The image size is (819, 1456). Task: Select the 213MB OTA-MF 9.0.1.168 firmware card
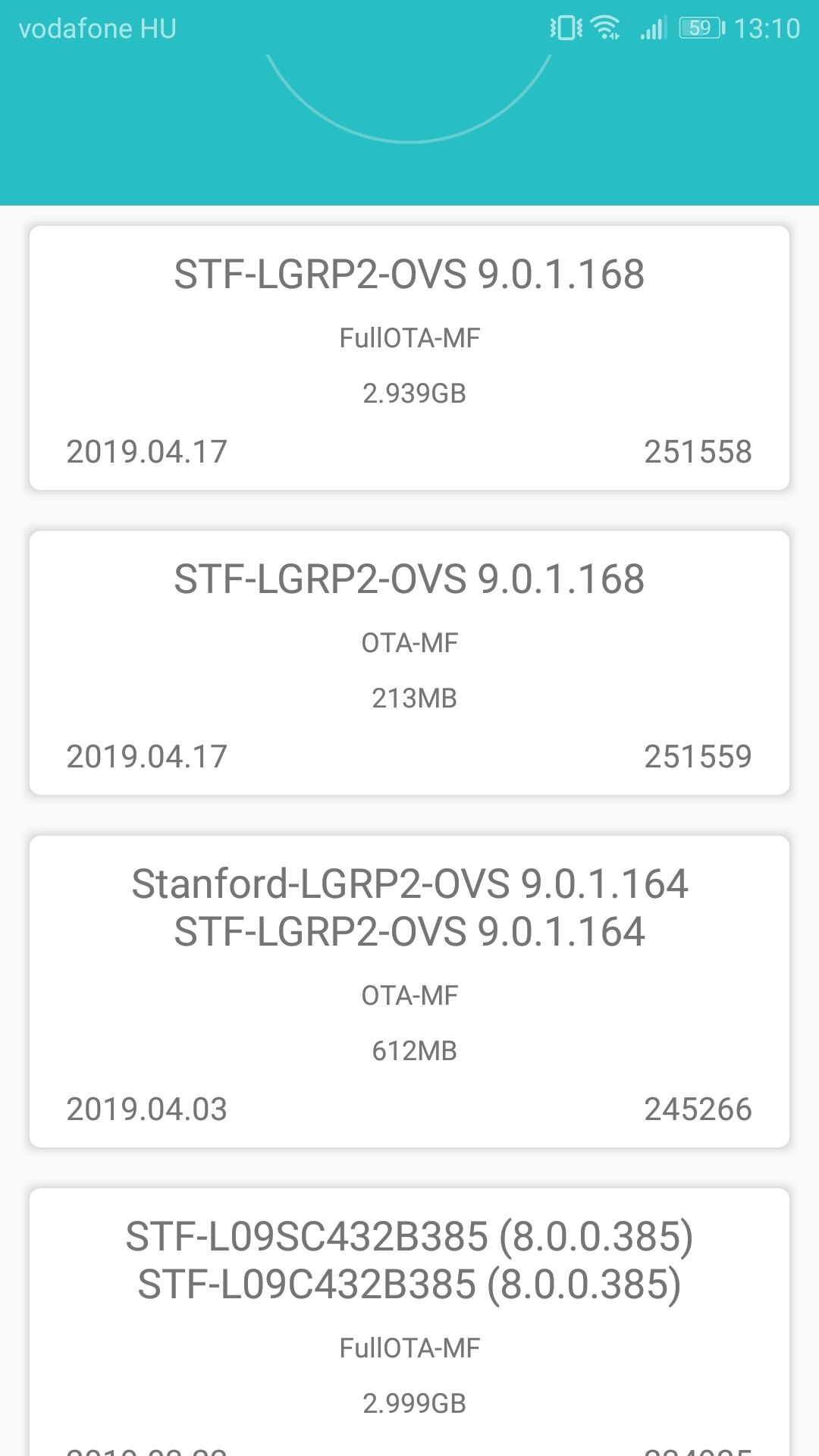(409, 663)
